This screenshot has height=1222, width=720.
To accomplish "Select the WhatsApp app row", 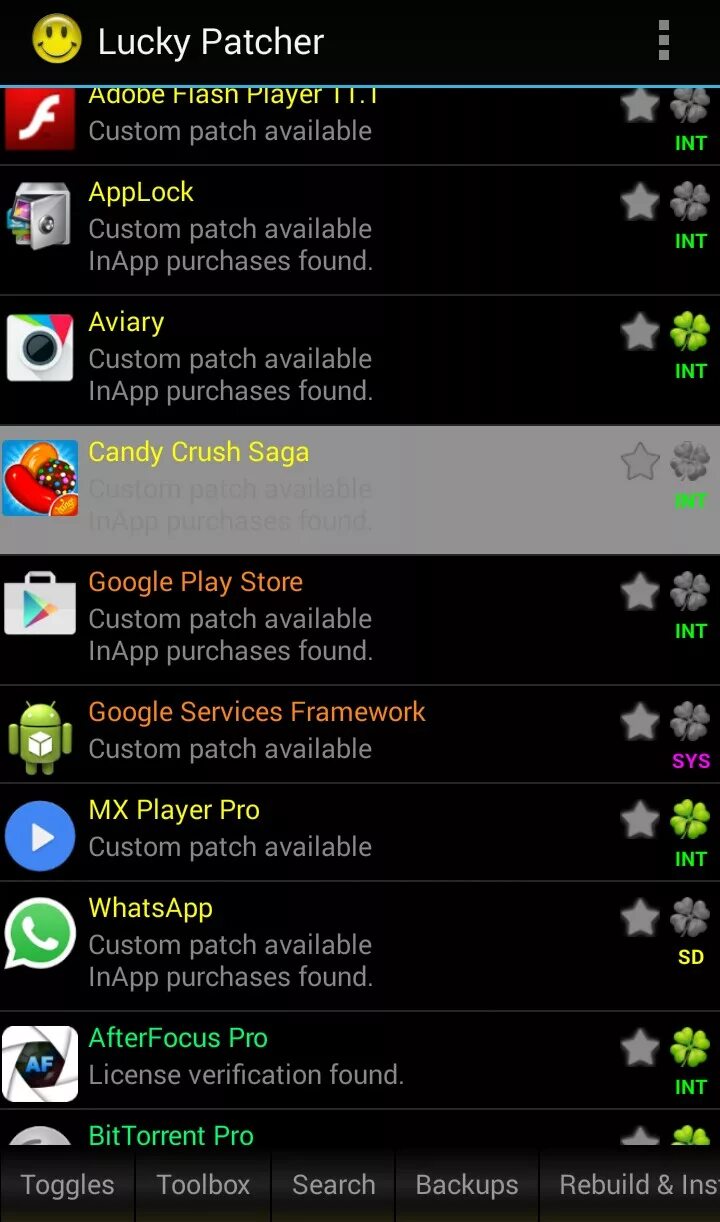I will (300, 945).
